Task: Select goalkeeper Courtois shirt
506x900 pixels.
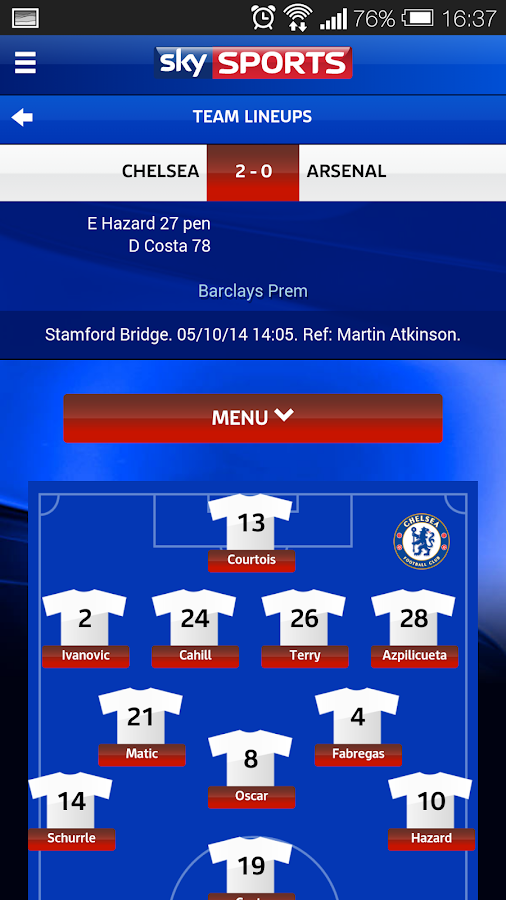Action: (251, 533)
